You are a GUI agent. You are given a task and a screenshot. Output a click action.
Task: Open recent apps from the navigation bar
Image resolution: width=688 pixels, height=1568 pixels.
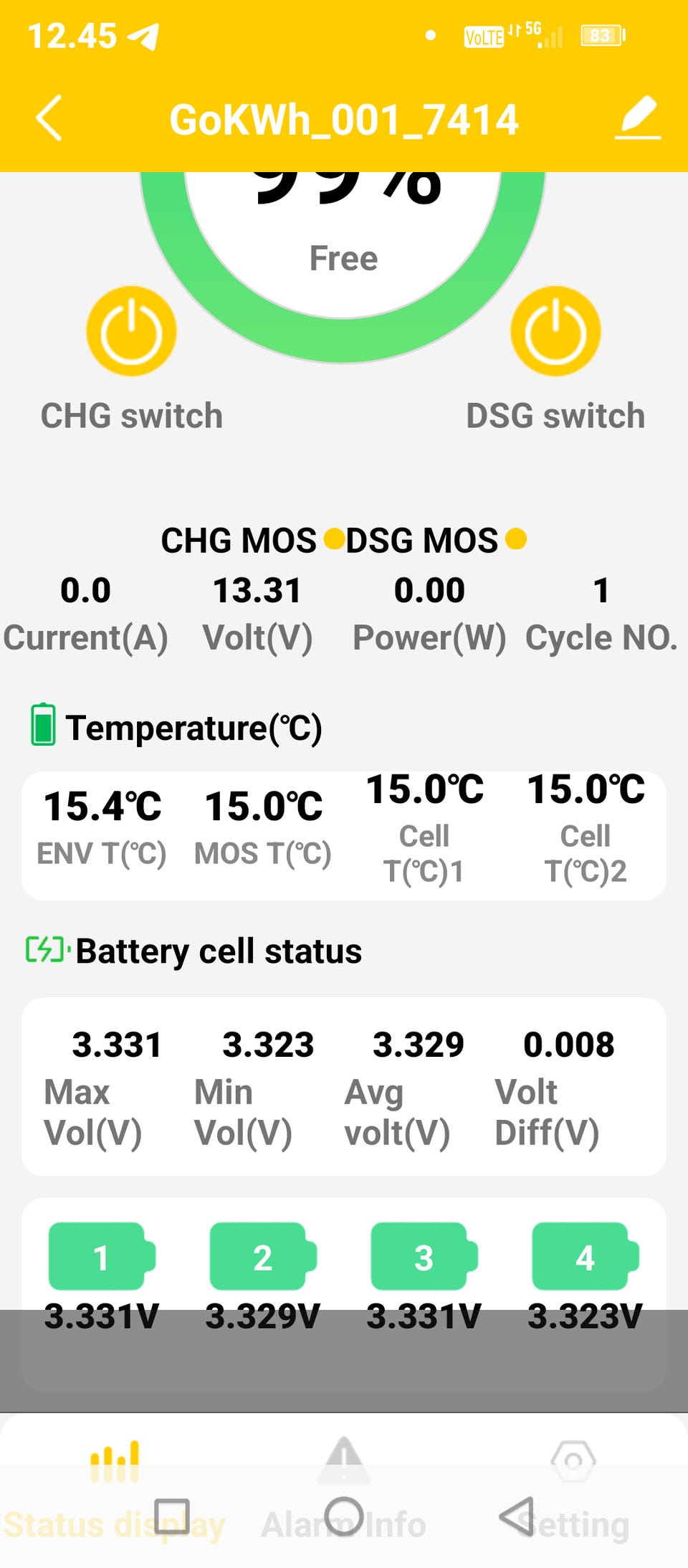click(x=172, y=1515)
